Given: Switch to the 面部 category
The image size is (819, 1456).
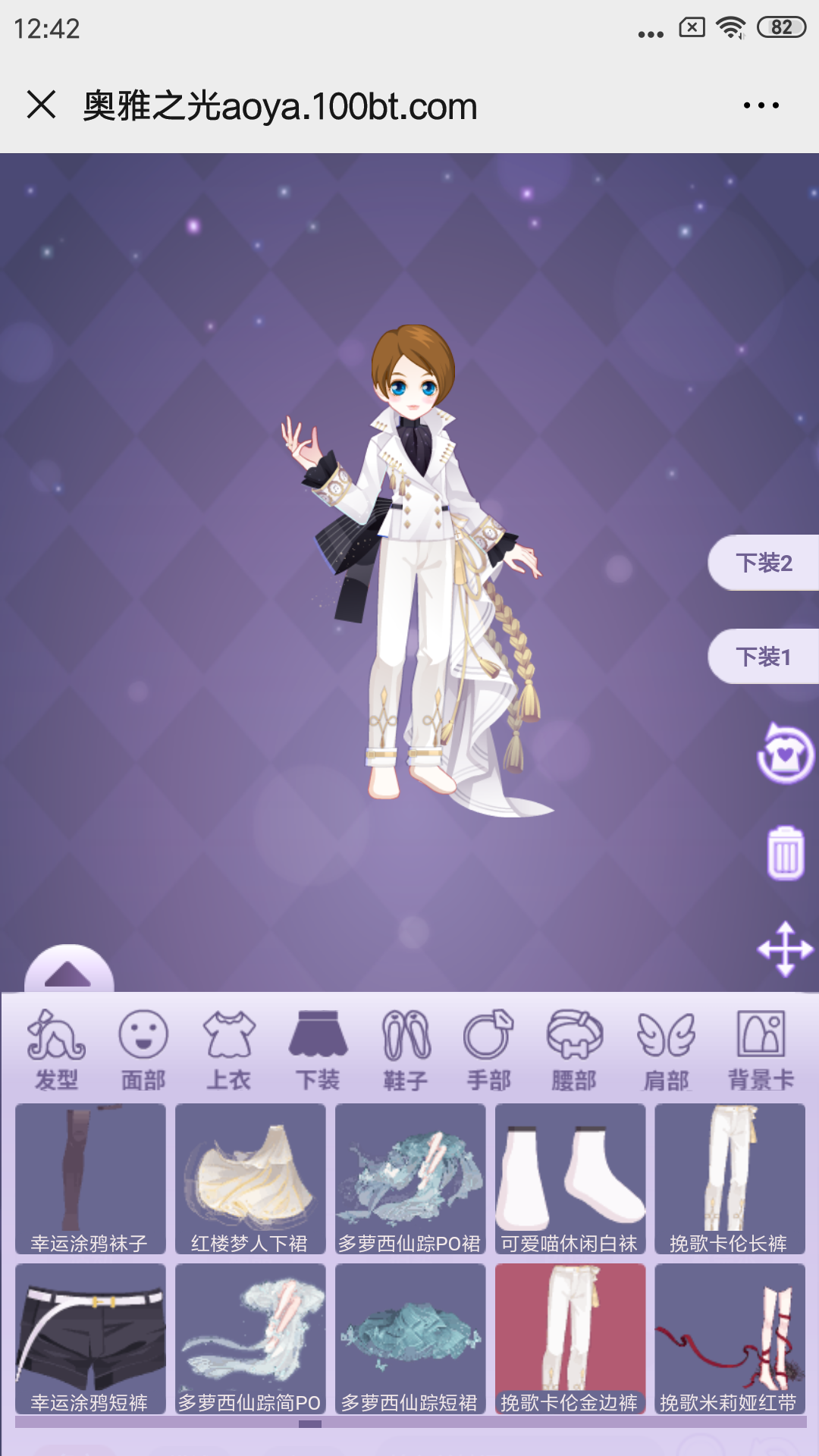Looking at the screenshot, I should (143, 1050).
